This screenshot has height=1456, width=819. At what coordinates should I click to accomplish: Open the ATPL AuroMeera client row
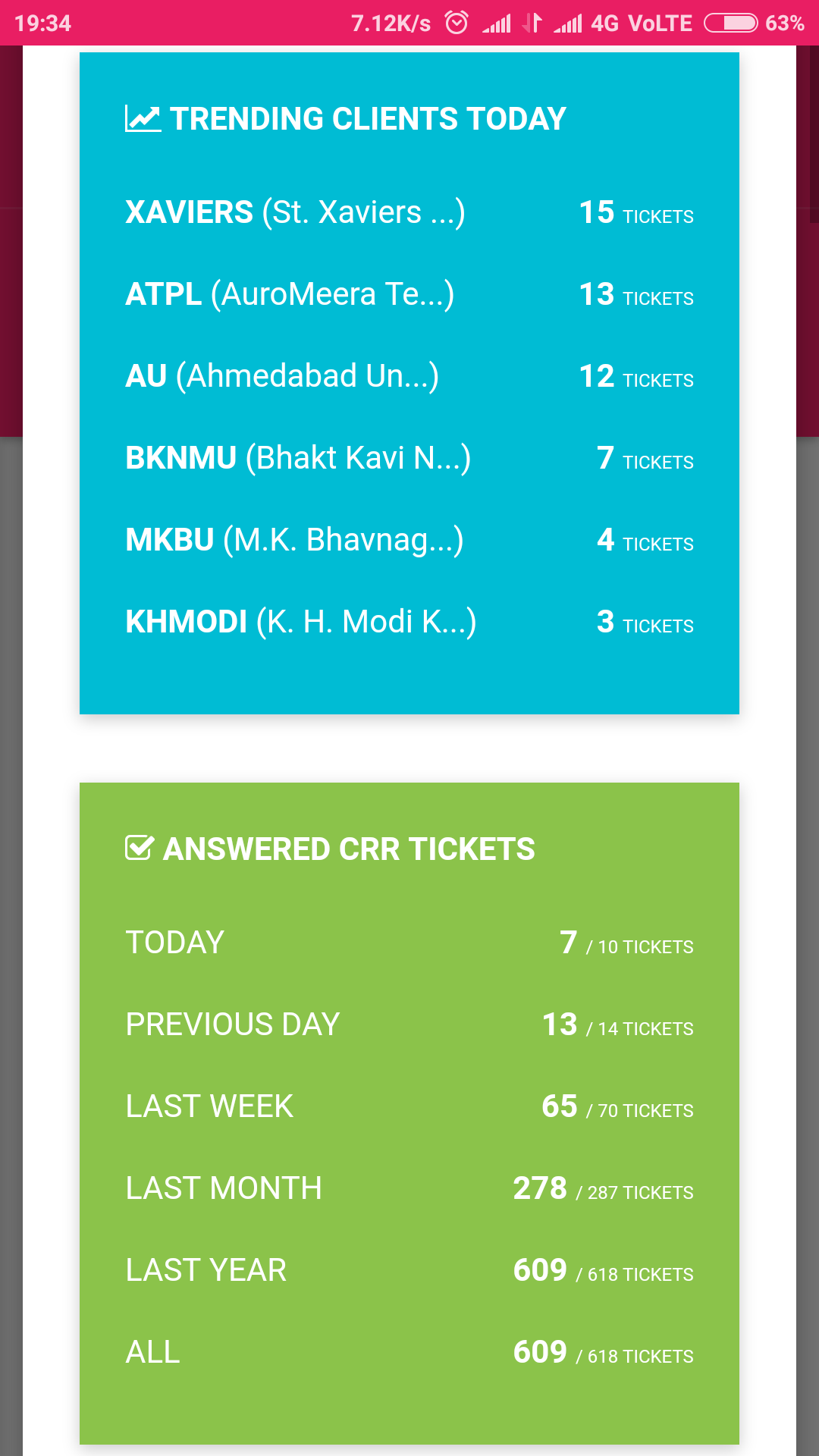pos(409,294)
